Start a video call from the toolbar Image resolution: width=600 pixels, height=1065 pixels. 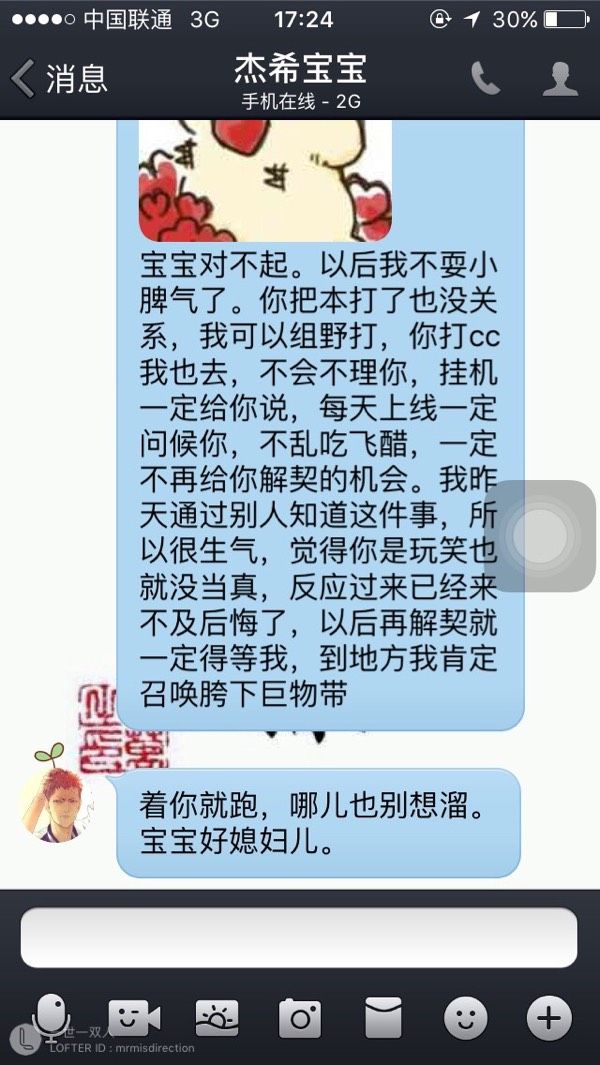coord(134,1017)
